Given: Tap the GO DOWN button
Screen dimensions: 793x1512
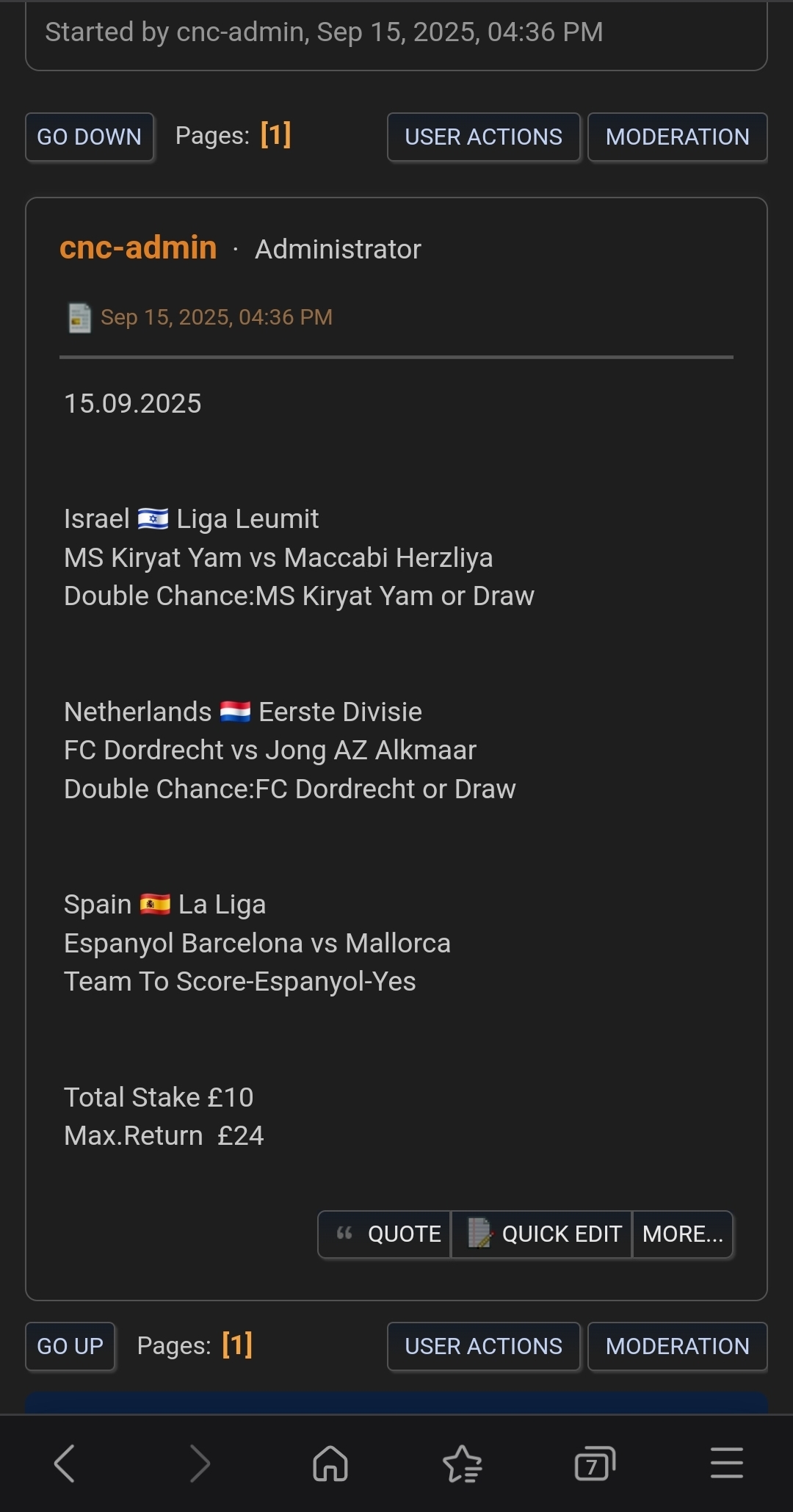Looking at the screenshot, I should tap(89, 137).
